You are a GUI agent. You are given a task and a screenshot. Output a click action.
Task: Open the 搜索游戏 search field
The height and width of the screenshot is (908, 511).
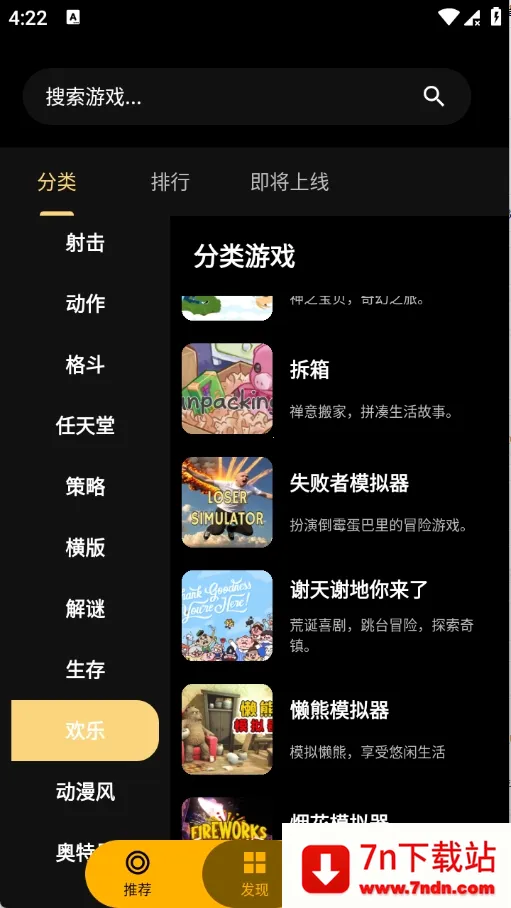pos(246,97)
